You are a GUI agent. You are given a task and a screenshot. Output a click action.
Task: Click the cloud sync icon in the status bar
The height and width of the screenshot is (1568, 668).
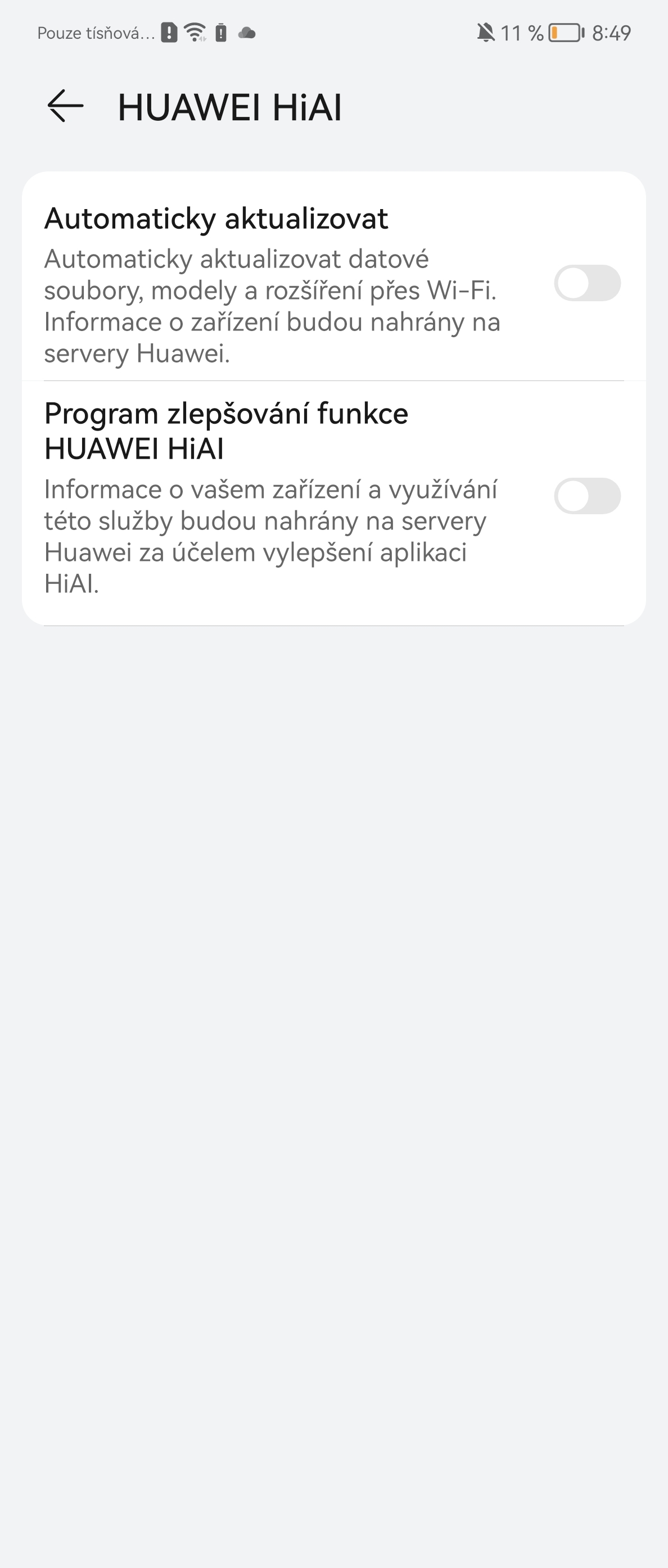pyautogui.click(x=246, y=34)
